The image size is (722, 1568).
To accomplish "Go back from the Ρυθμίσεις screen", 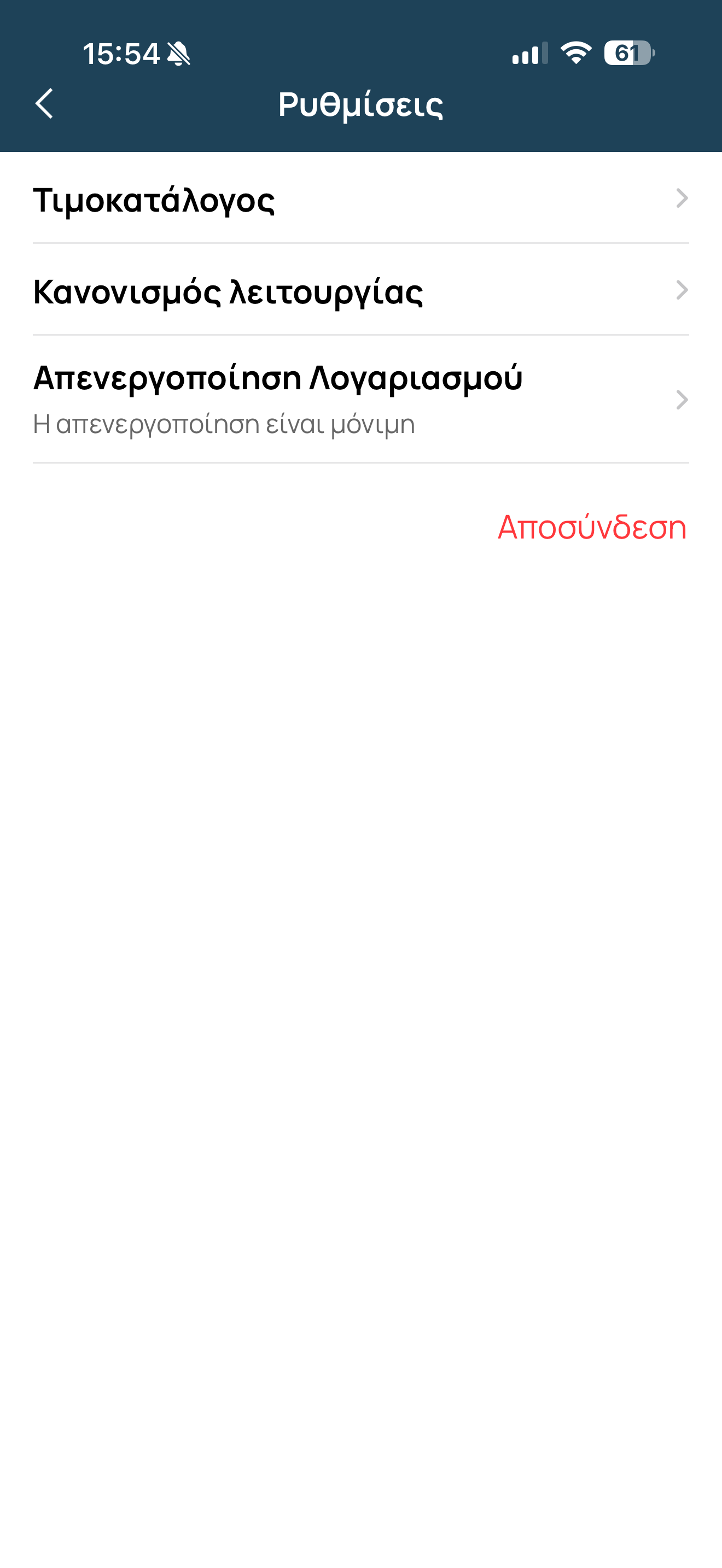I will pos(44,103).
